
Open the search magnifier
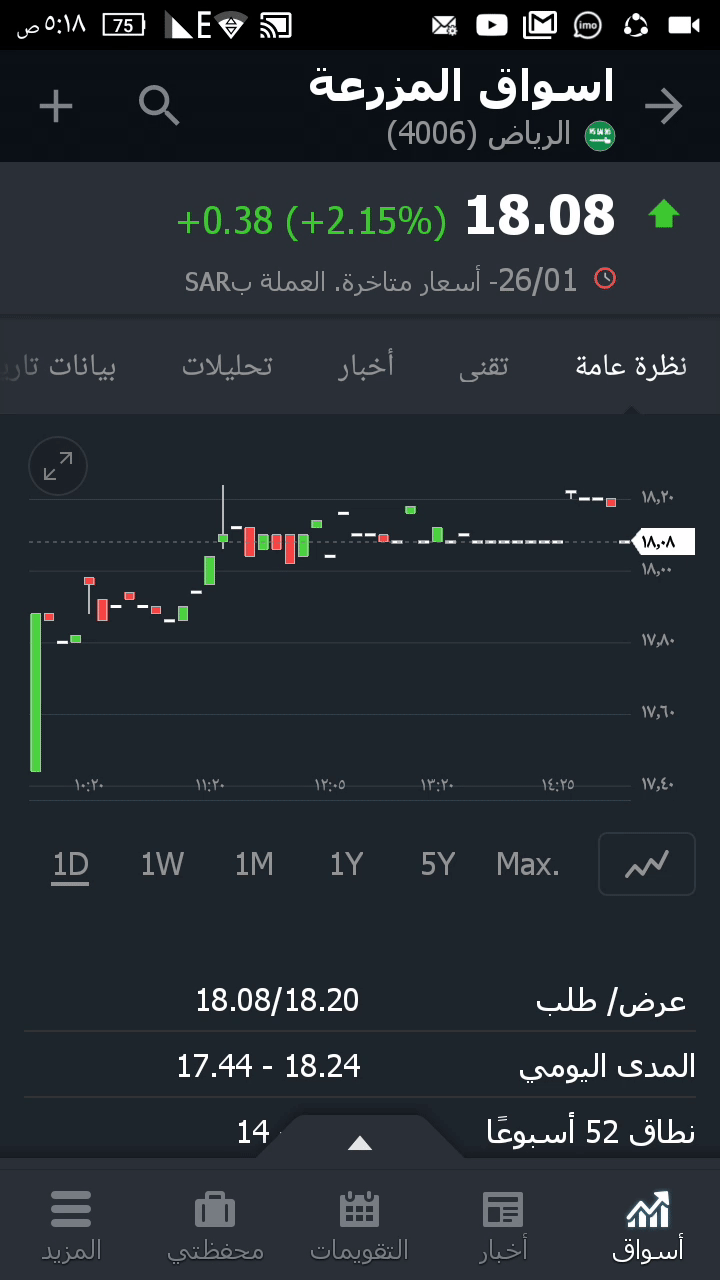(x=159, y=105)
